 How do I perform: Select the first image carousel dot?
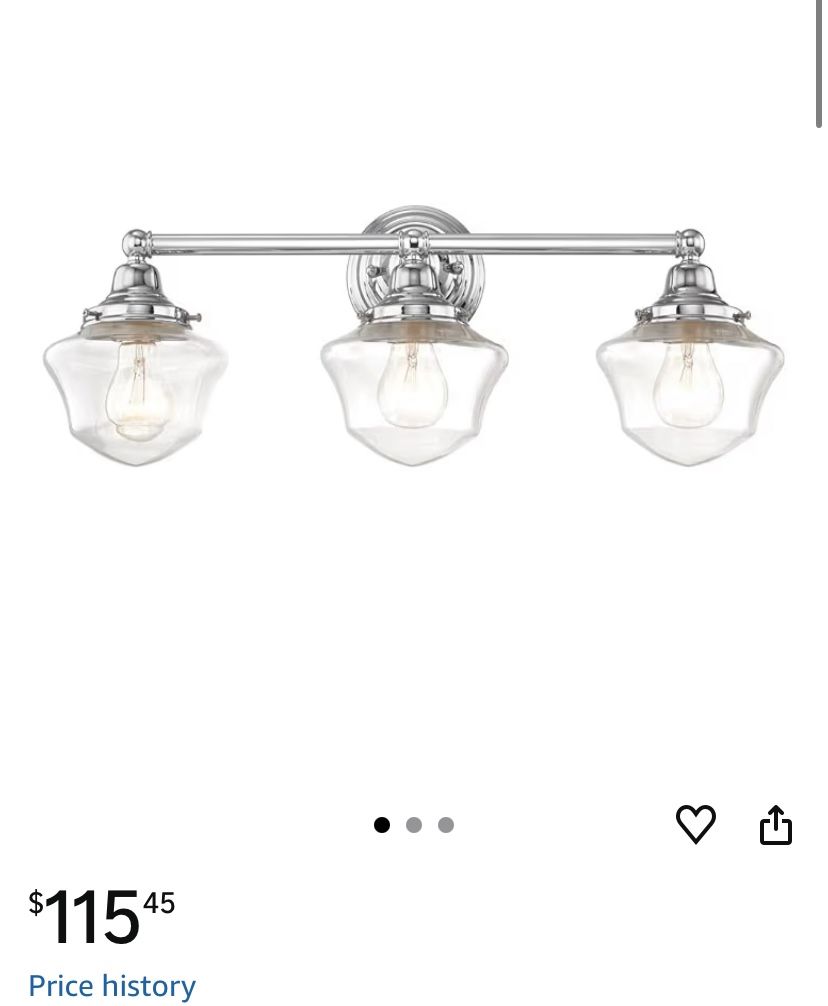tap(381, 824)
